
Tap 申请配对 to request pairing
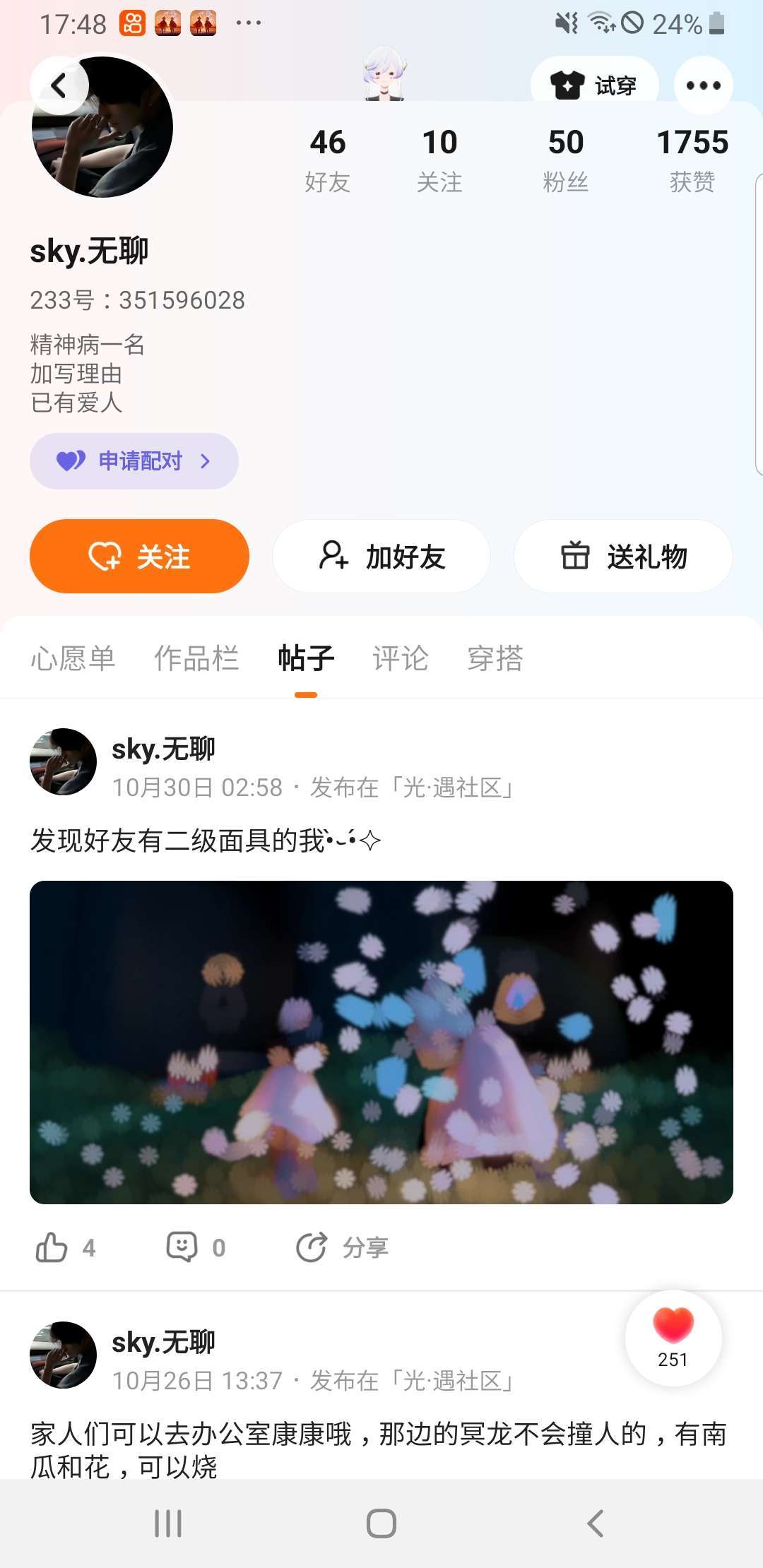coord(134,461)
